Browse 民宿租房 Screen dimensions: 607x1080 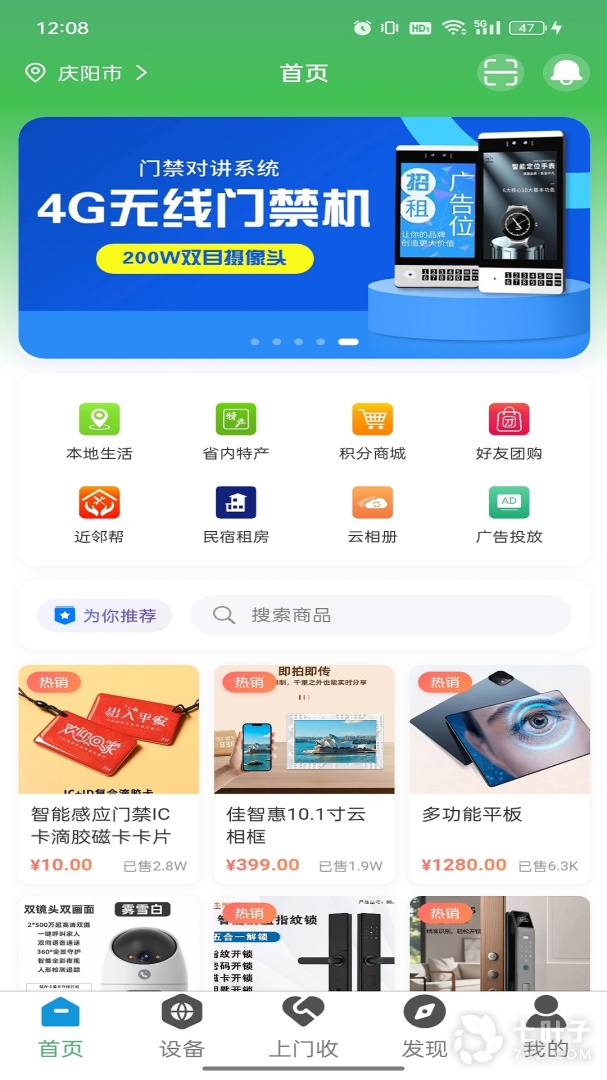pos(236,514)
